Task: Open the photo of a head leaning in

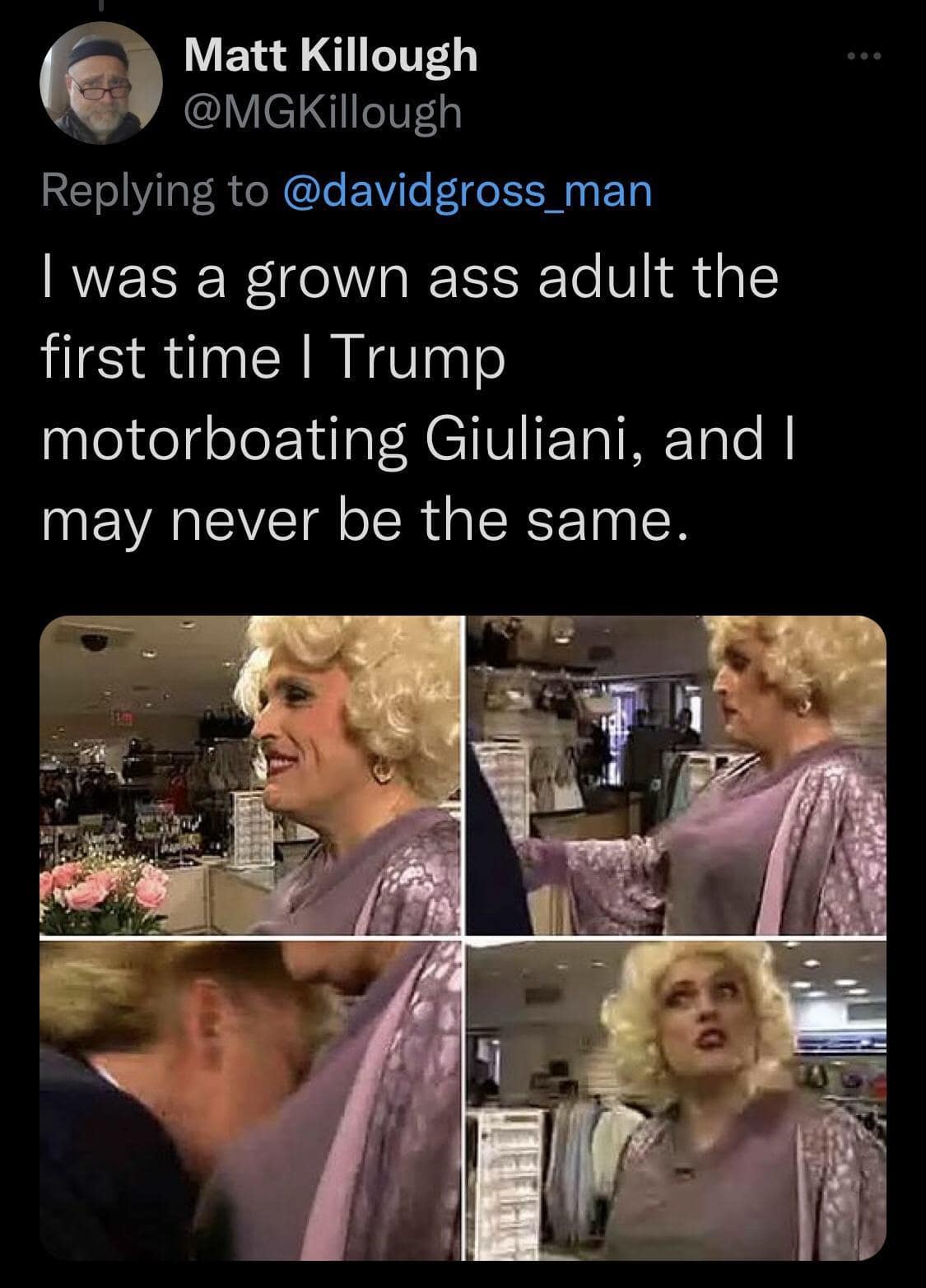Action: 250,1100
